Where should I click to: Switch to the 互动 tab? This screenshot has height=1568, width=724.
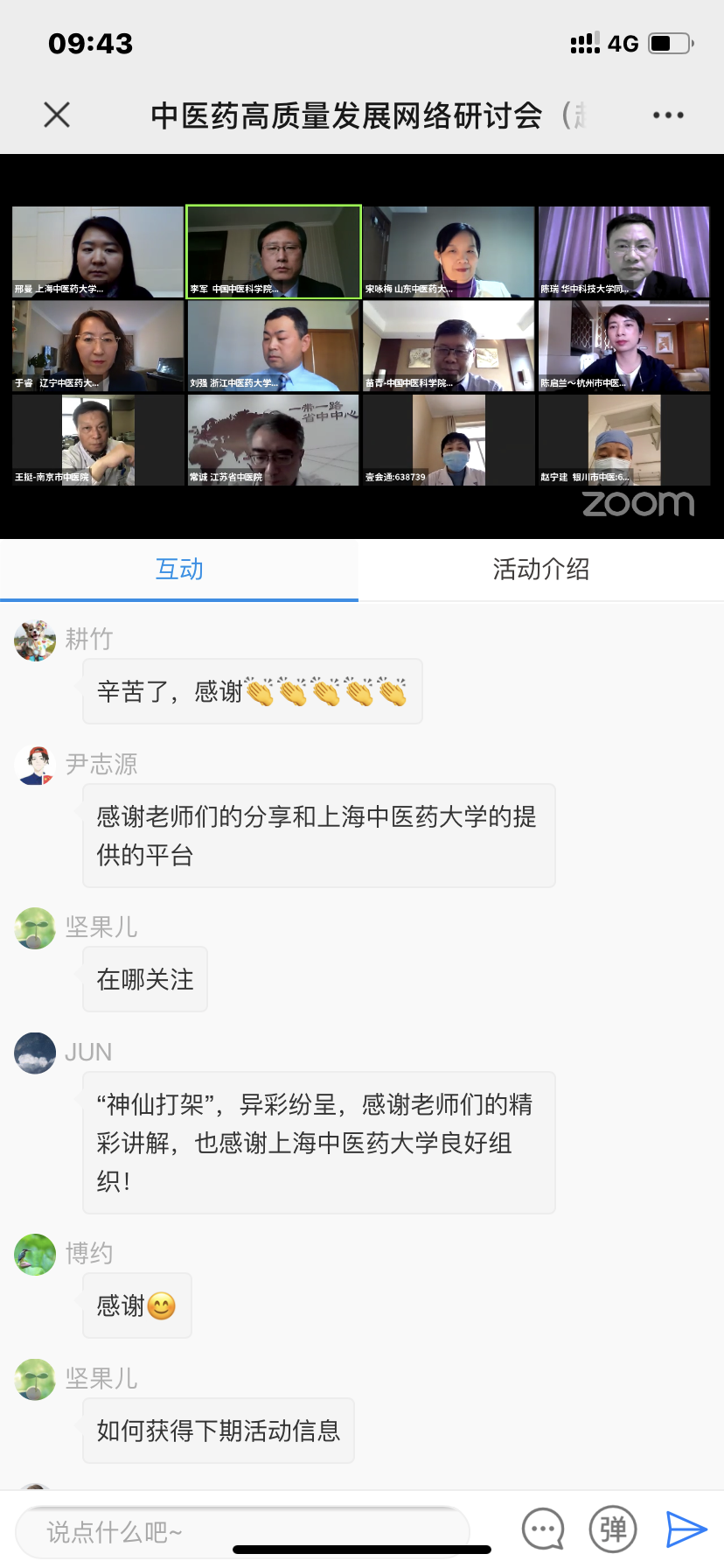coord(179,570)
